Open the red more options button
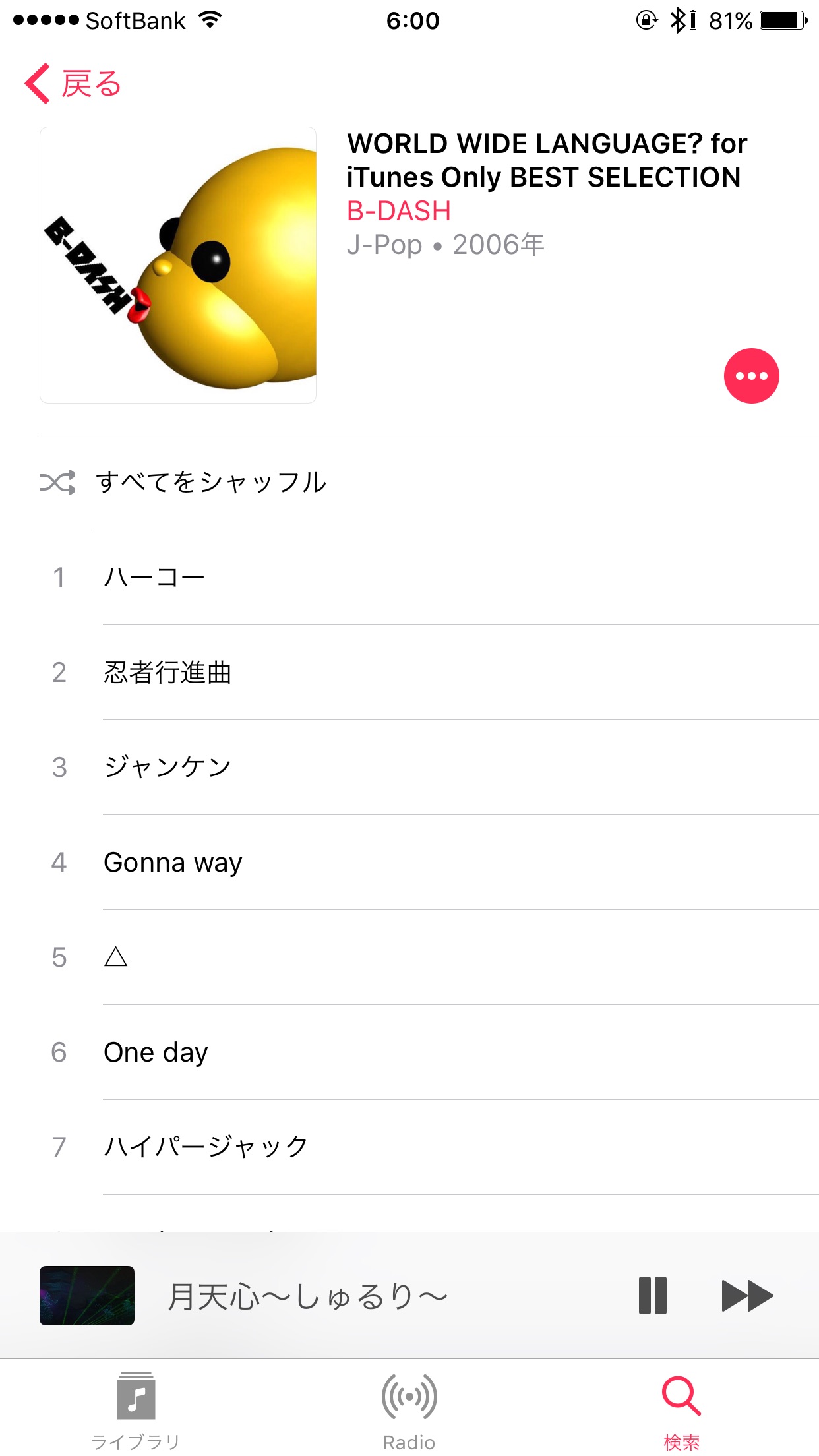This screenshot has width=819, height=1456. (751, 376)
